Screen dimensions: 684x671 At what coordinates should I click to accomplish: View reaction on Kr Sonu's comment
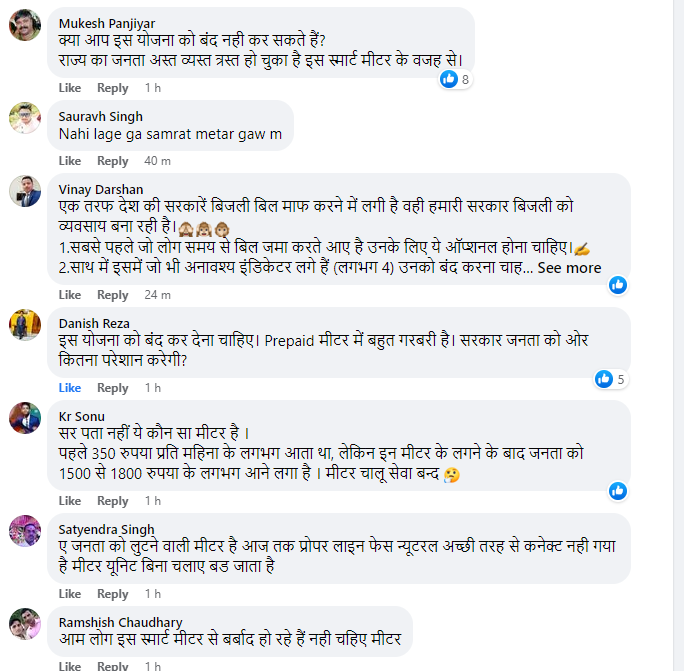(x=618, y=490)
